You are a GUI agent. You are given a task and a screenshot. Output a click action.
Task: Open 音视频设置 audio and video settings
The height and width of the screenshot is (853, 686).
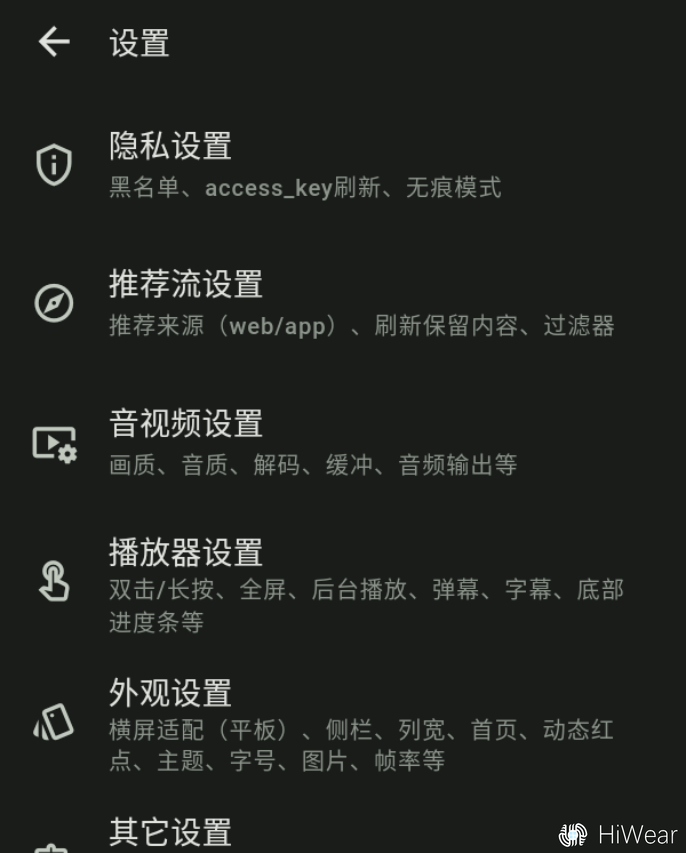[300, 442]
